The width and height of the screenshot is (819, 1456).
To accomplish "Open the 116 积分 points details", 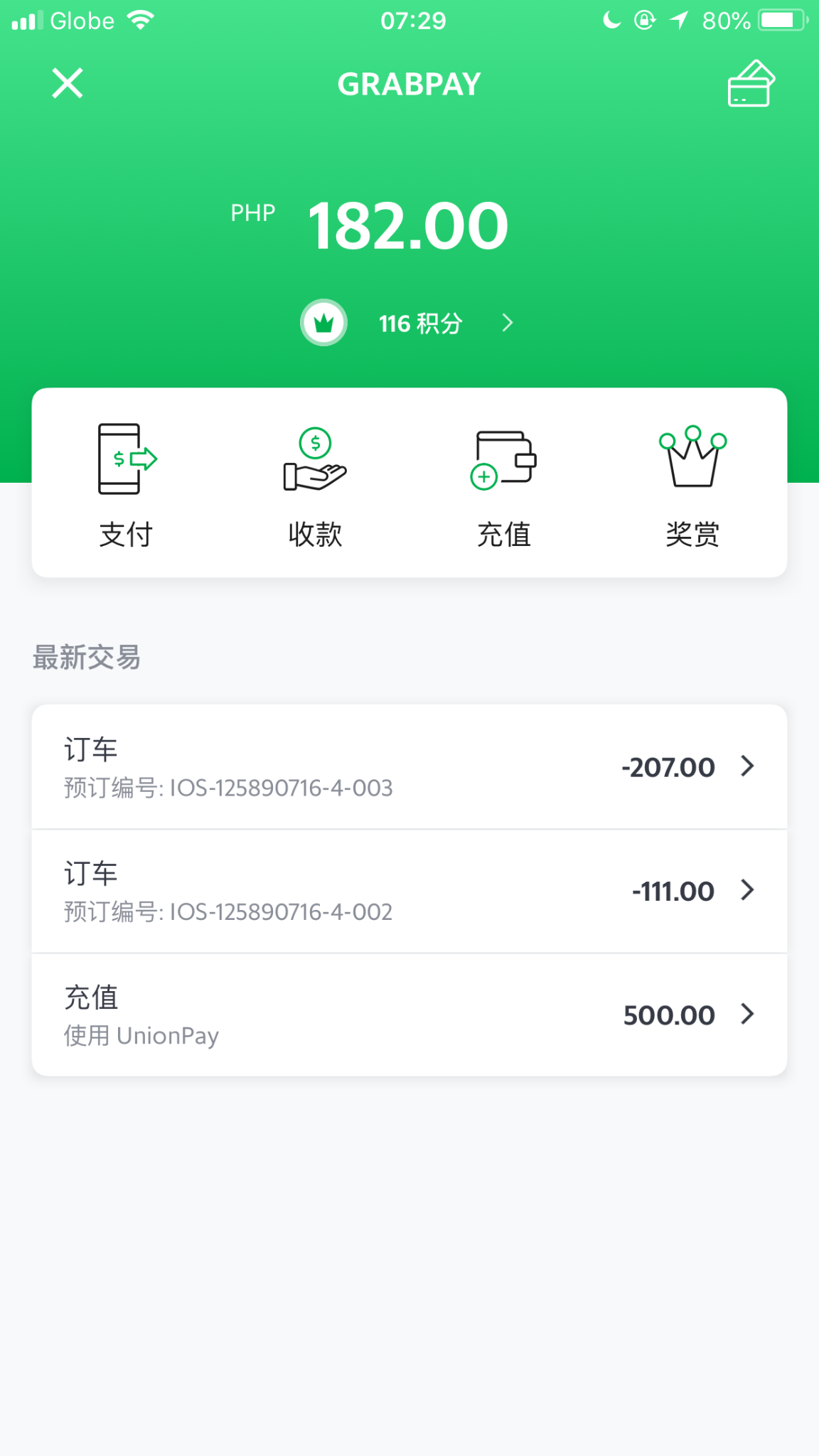I will [409, 323].
